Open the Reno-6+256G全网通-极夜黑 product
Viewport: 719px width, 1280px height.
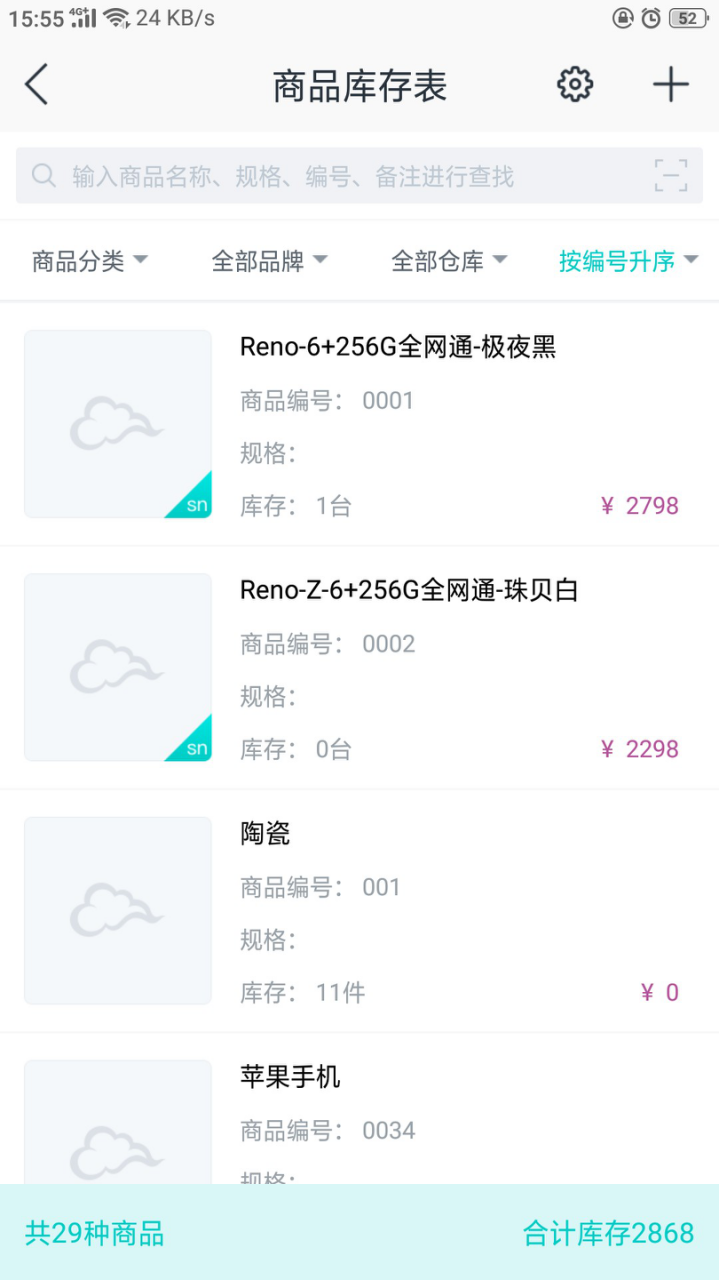pyautogui.click(x=359, y=424)
